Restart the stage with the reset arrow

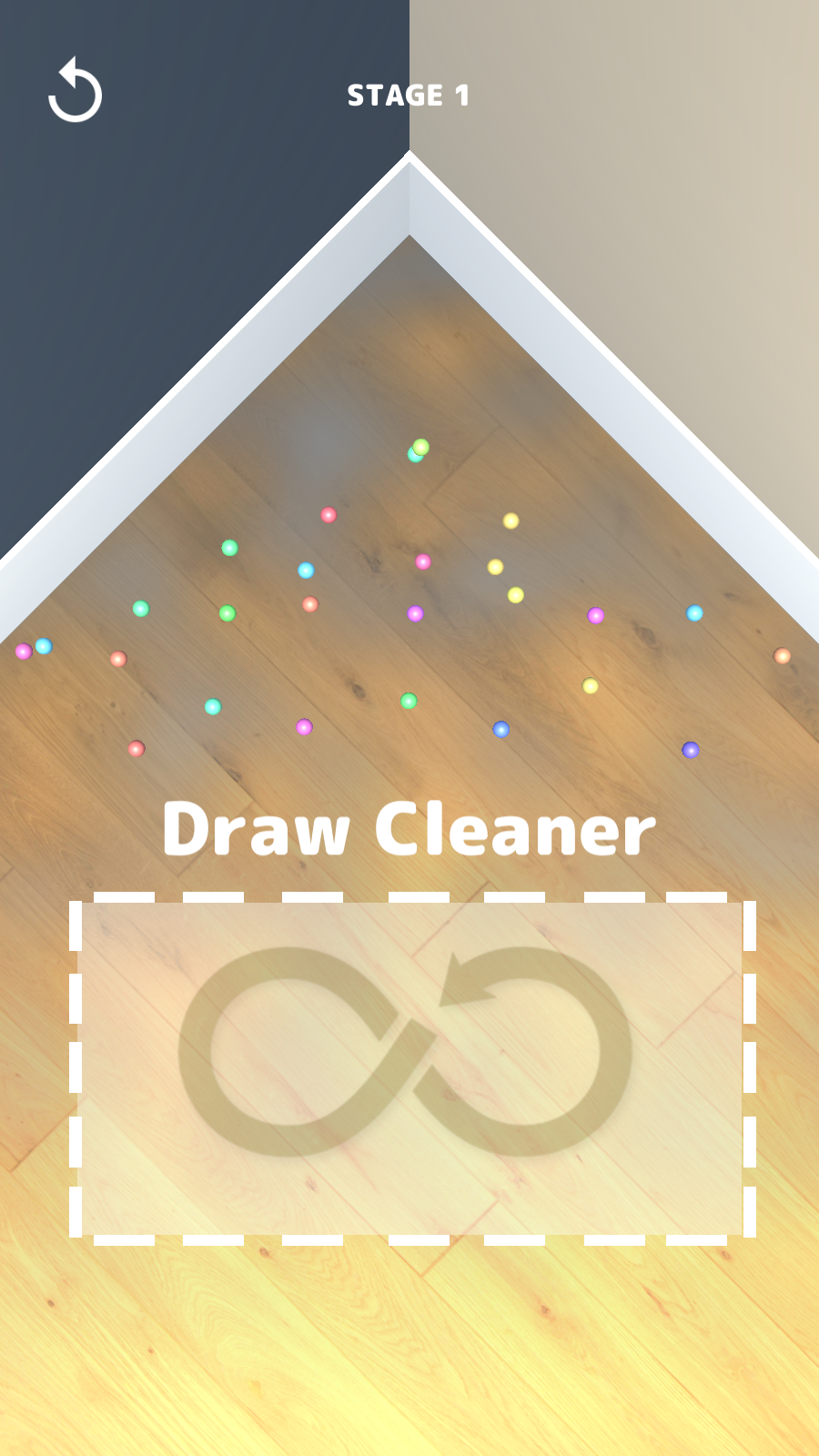point(75,91)
